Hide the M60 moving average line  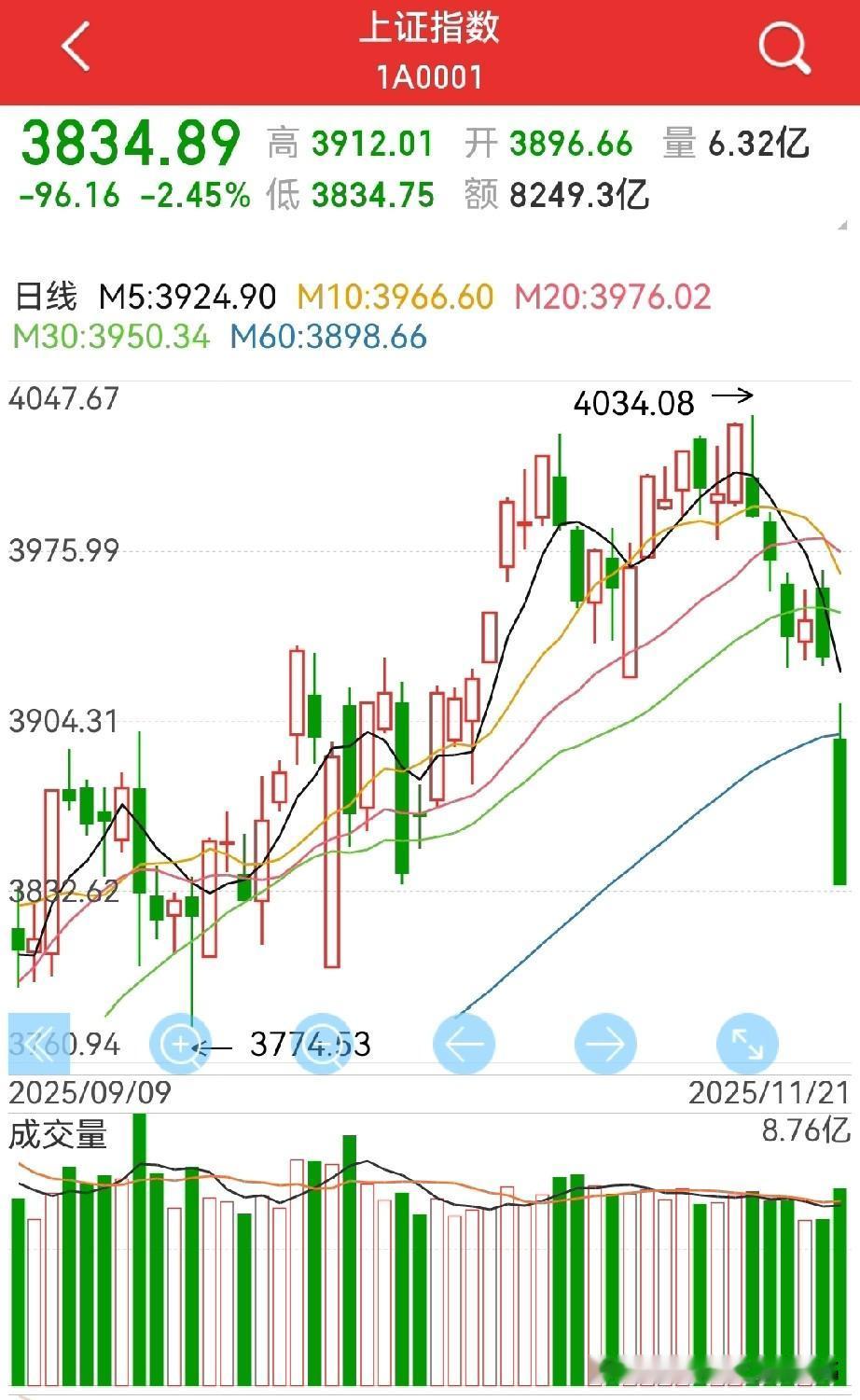328,337
